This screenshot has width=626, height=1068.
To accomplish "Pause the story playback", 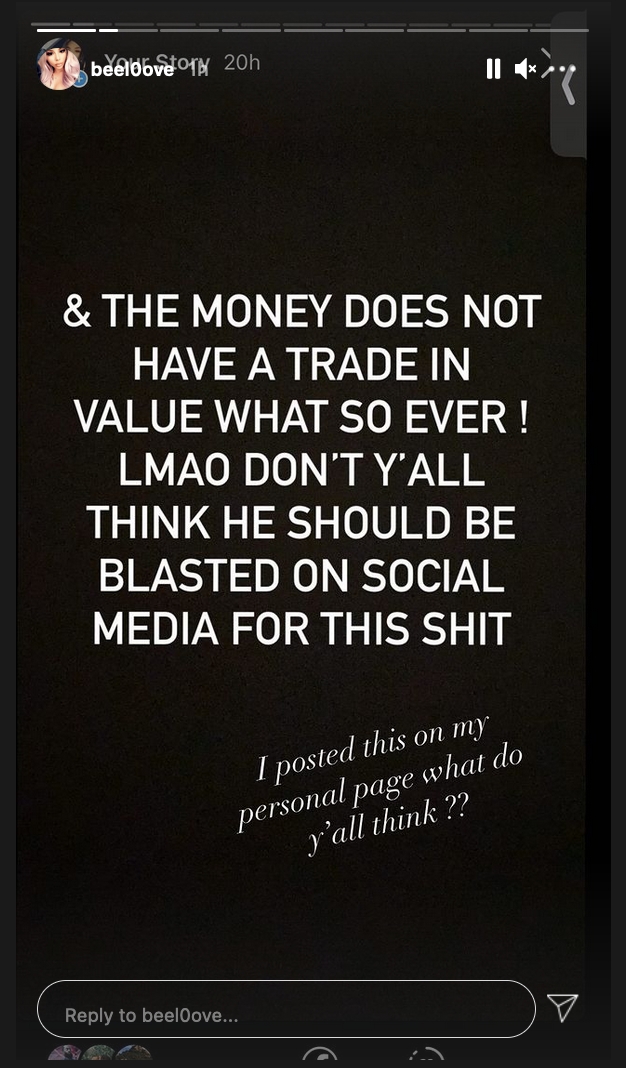I will pyautogui.click(x=494, y=69).
